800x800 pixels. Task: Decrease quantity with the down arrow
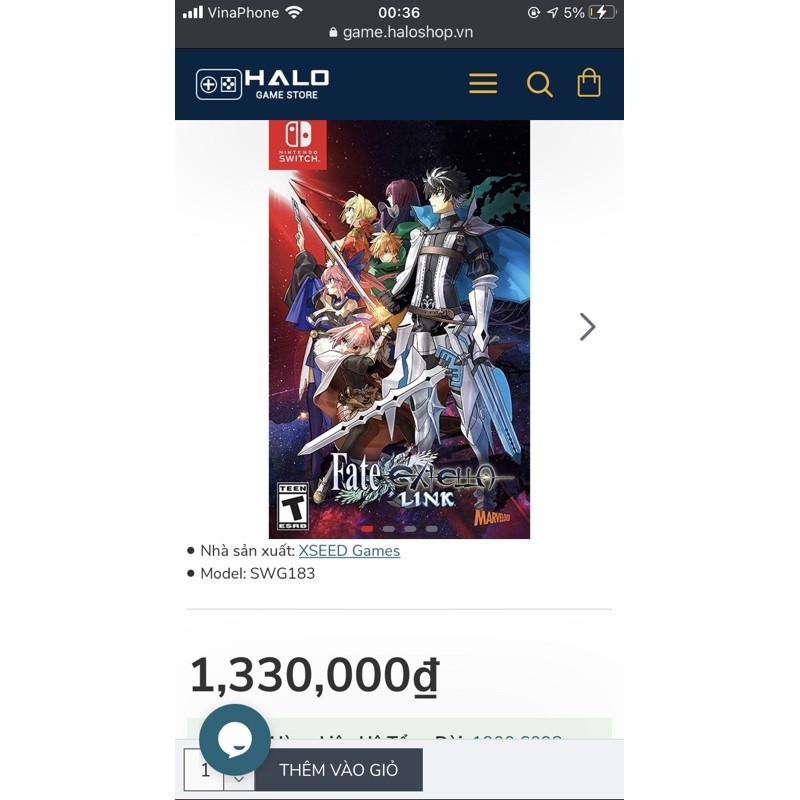[238, 779]
